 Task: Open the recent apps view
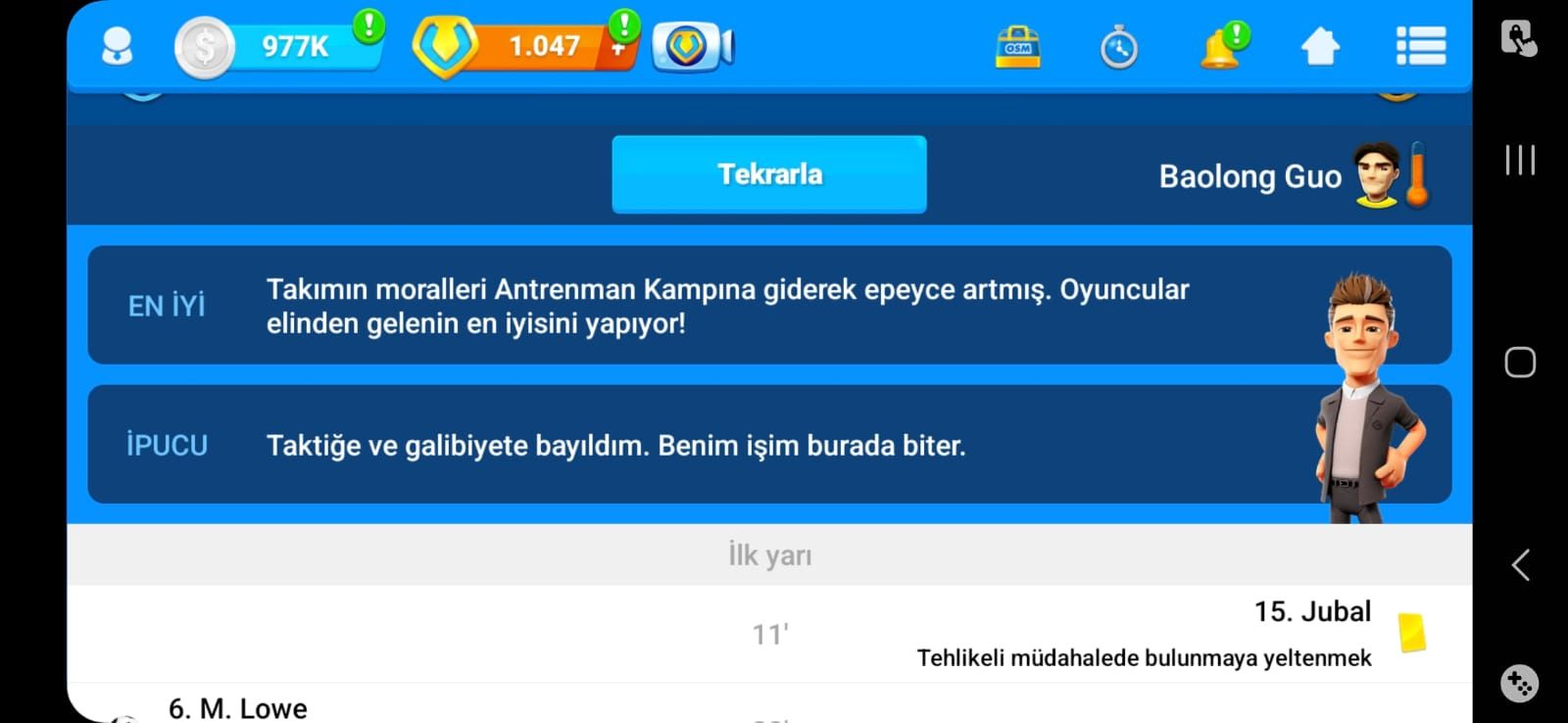click(1520, 160)
